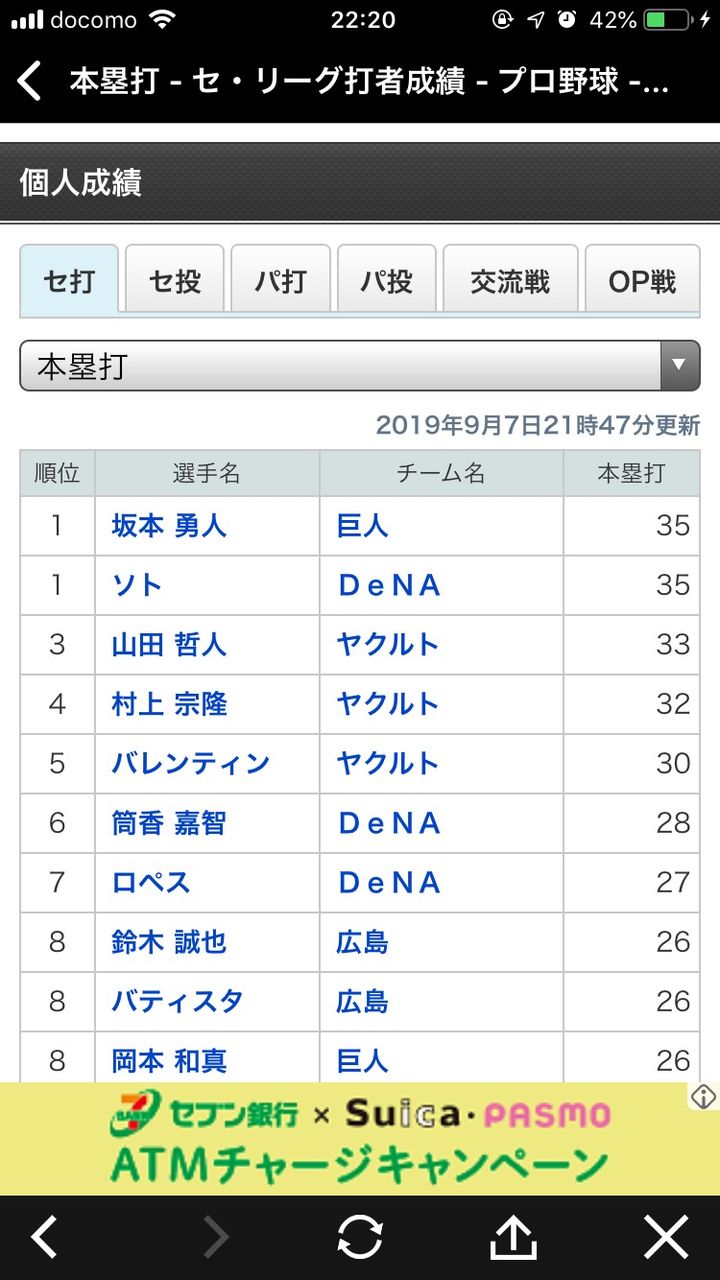Switch to the パ打 tab
This screenshot has width=720, height=1280.
tap(280, 281)
